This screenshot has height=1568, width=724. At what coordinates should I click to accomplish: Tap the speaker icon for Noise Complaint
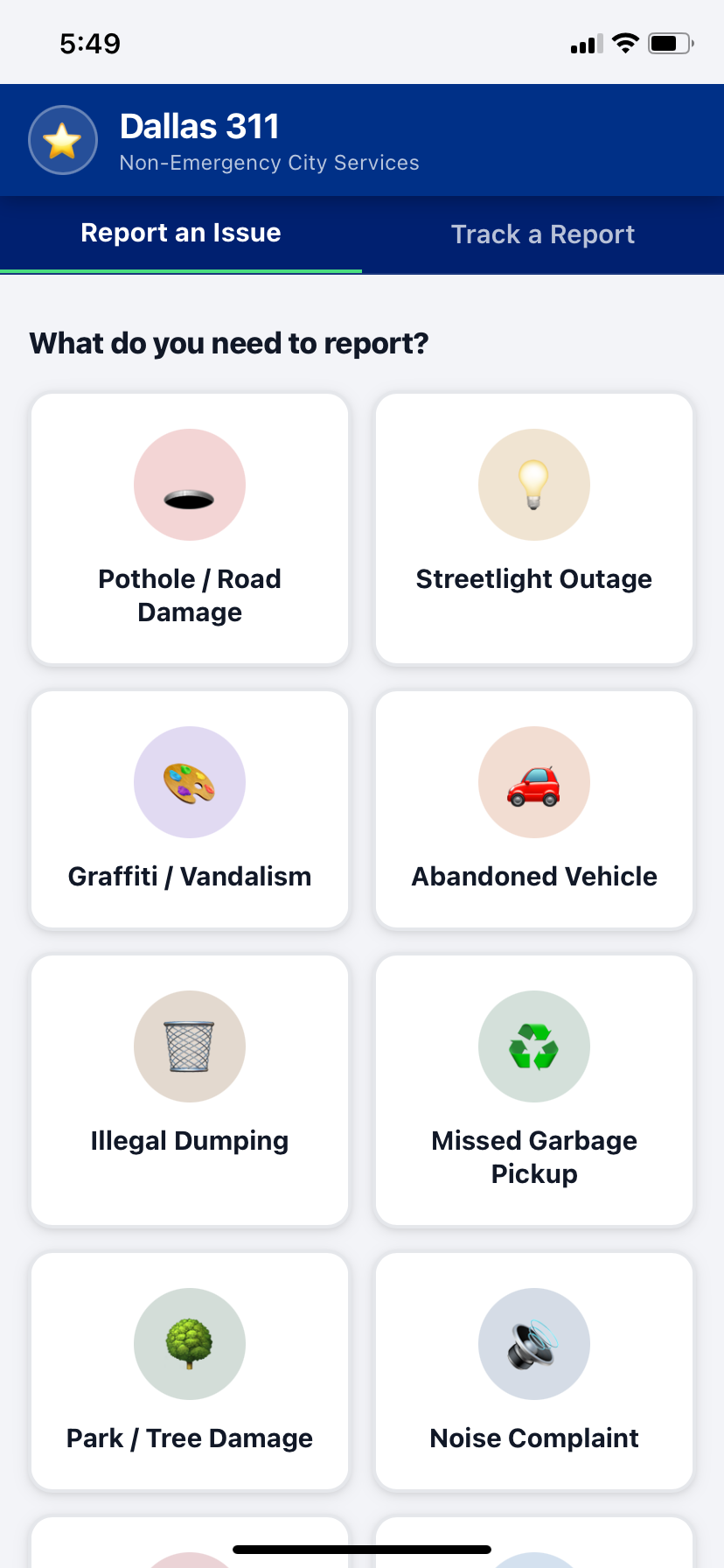(533, 1344)
